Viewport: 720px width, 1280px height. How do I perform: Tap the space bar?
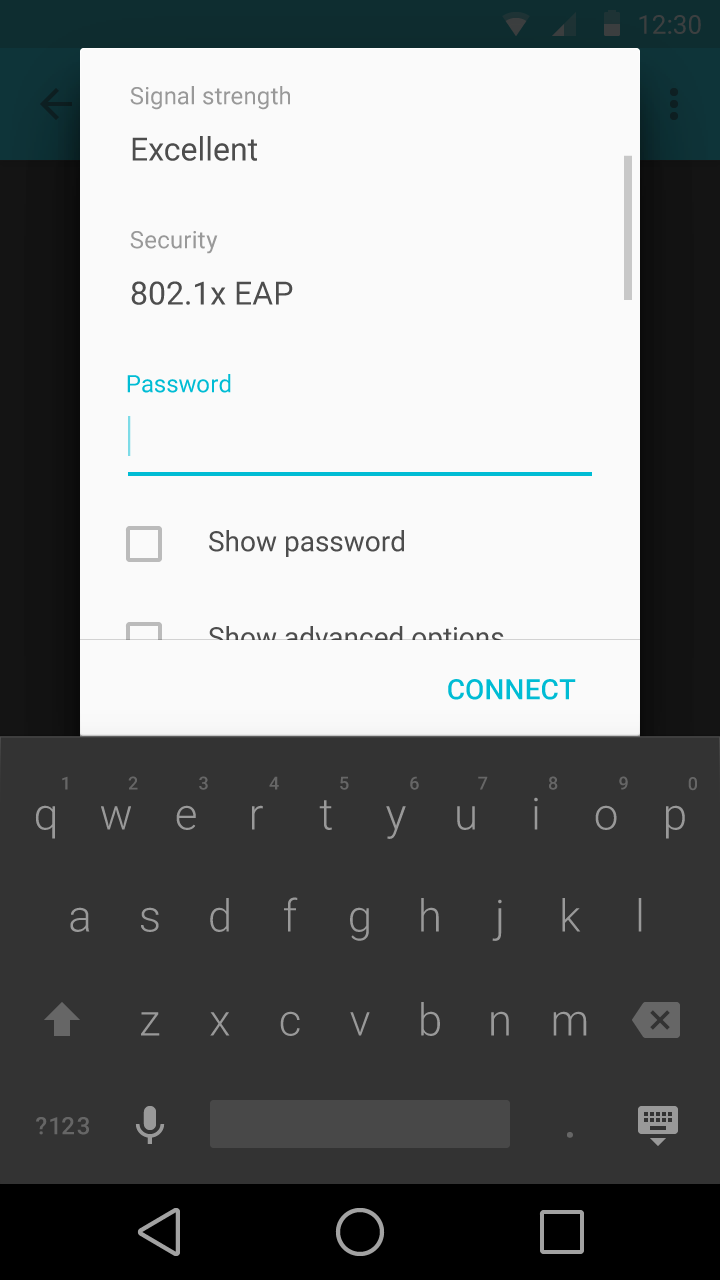tap(360, 1124)
